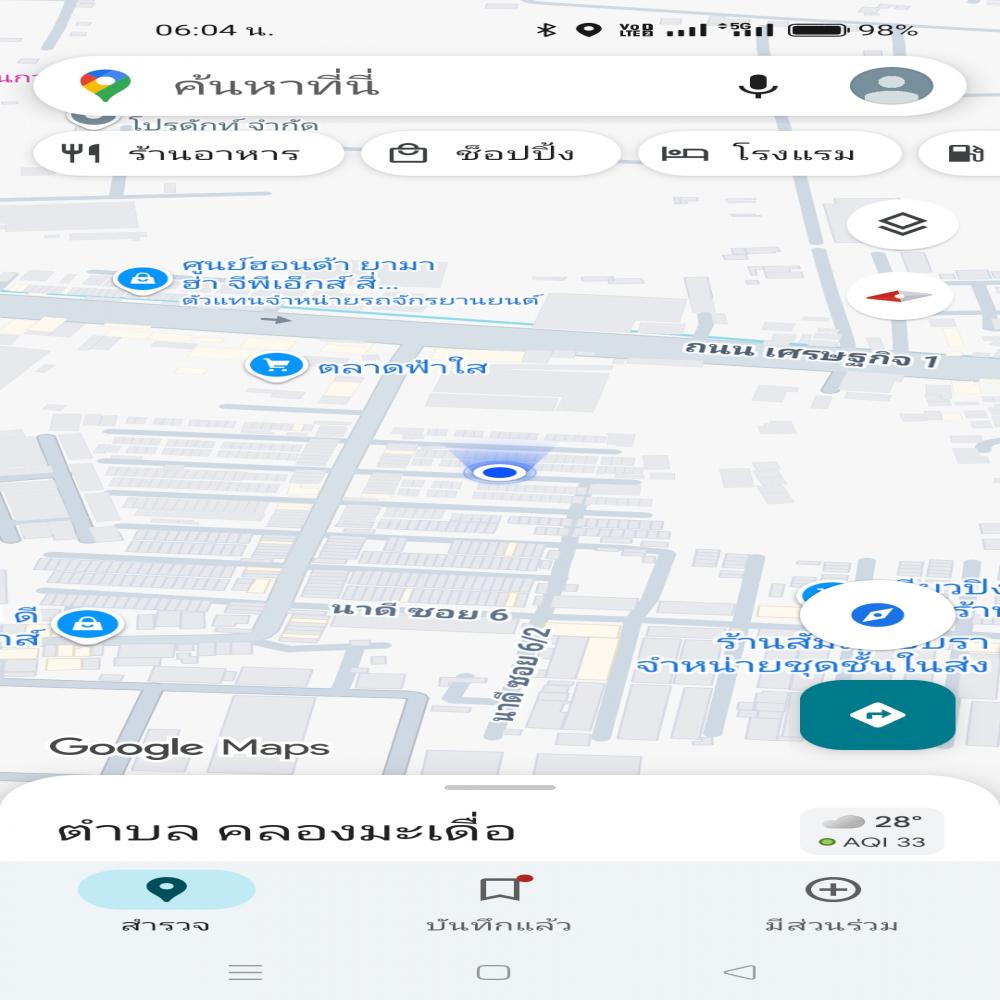Open the recent apps system button

pos(246,972)
